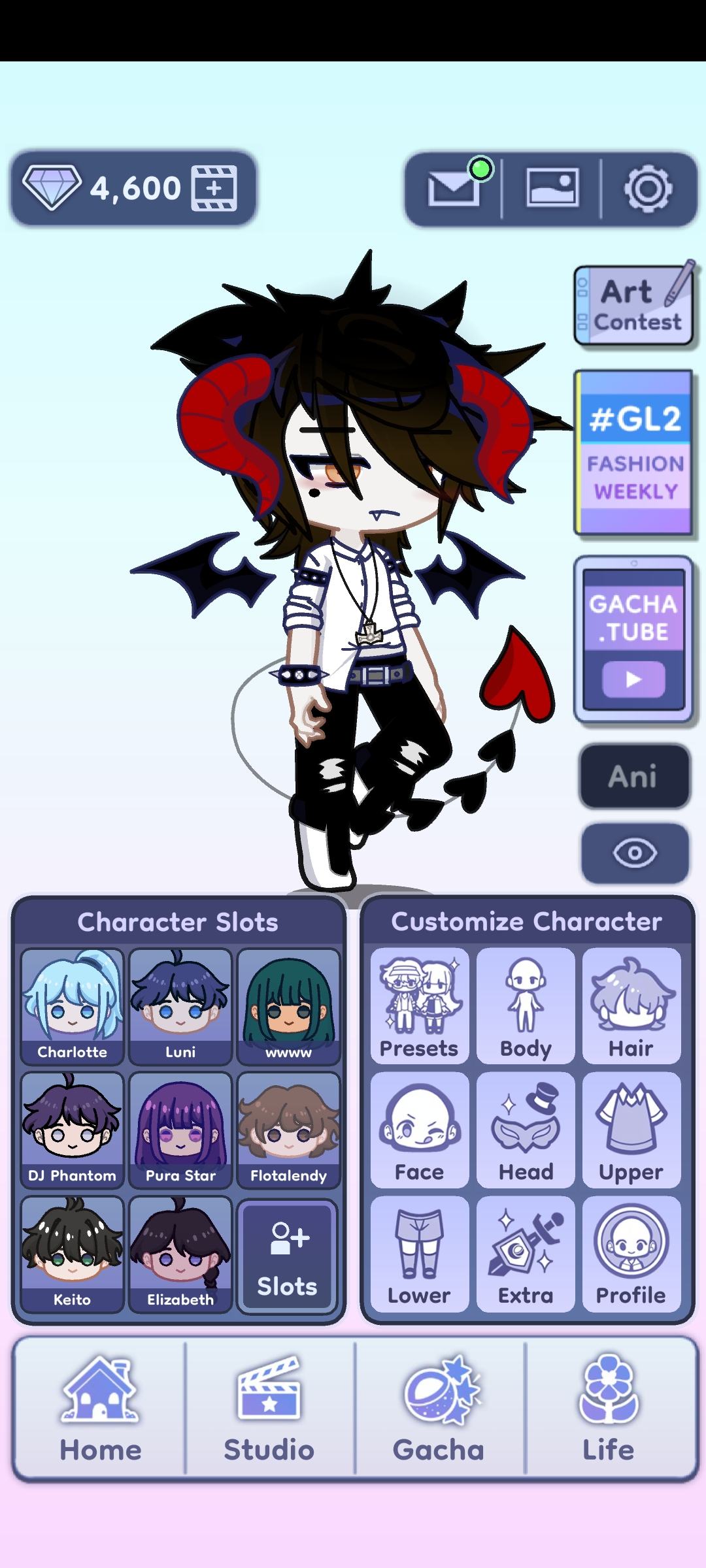This screenshot has width=706, height=1568.
Task: Open the image gallery icon
Action: 552,188
